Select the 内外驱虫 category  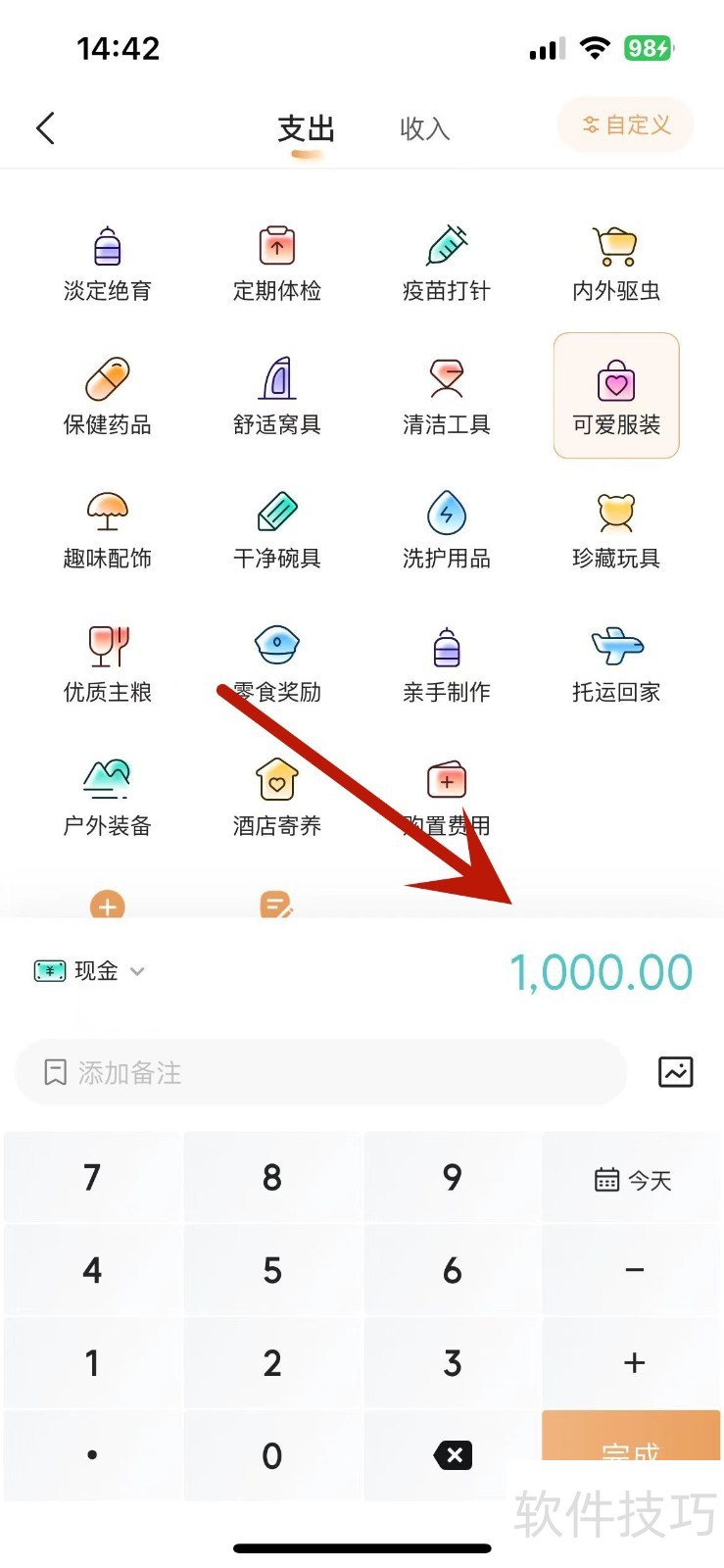[616, 263]
